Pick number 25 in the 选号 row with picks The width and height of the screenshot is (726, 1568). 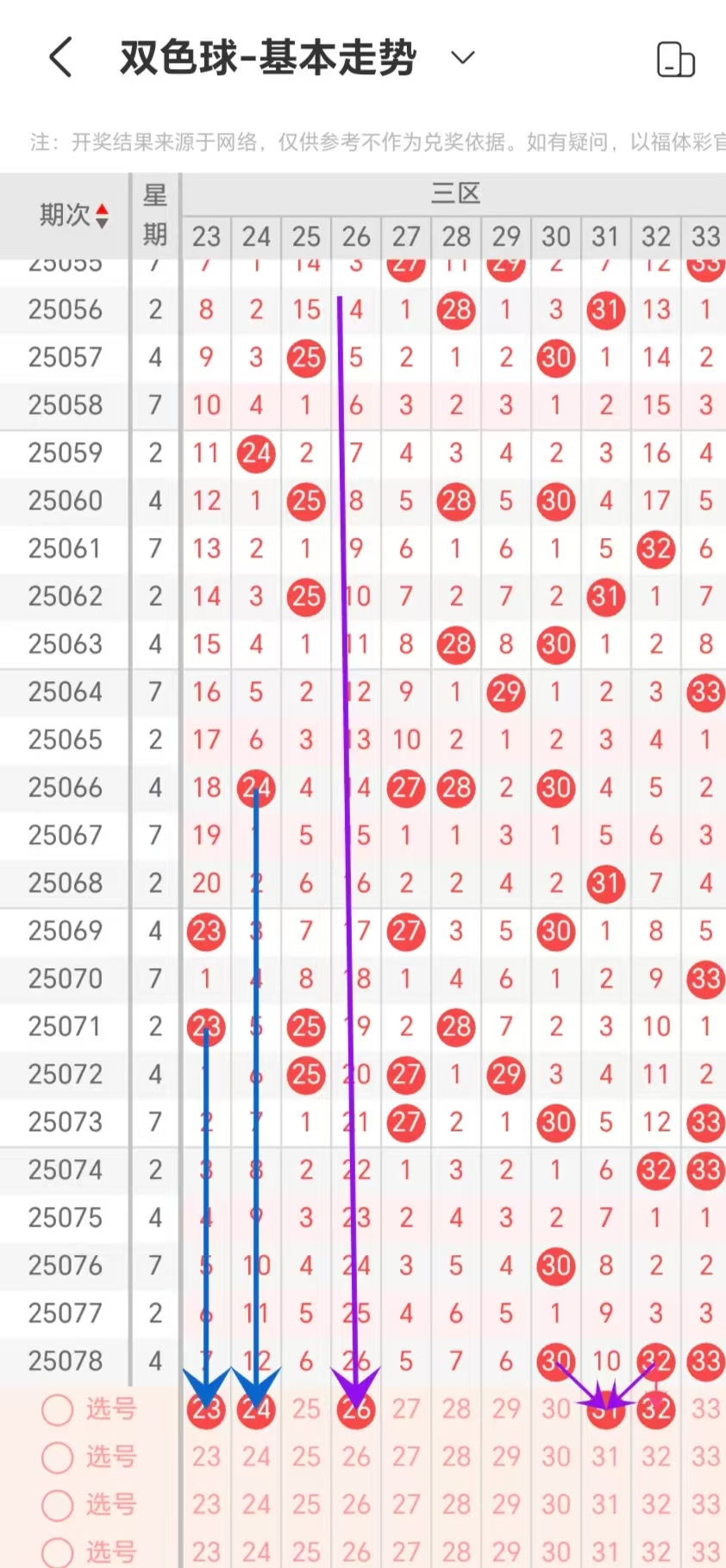[306, 1409]
